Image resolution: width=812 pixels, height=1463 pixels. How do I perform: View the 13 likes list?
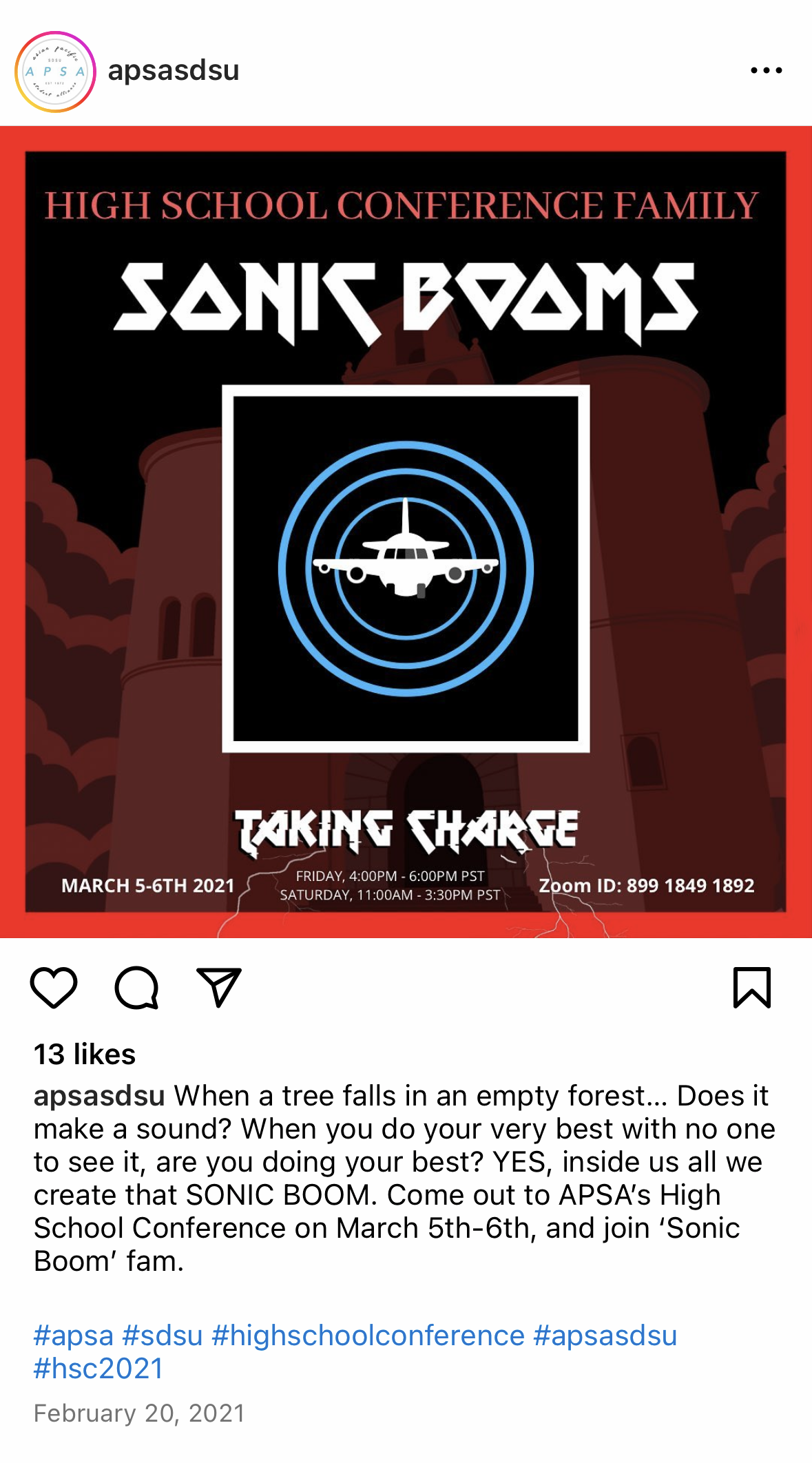(85, 1054)
